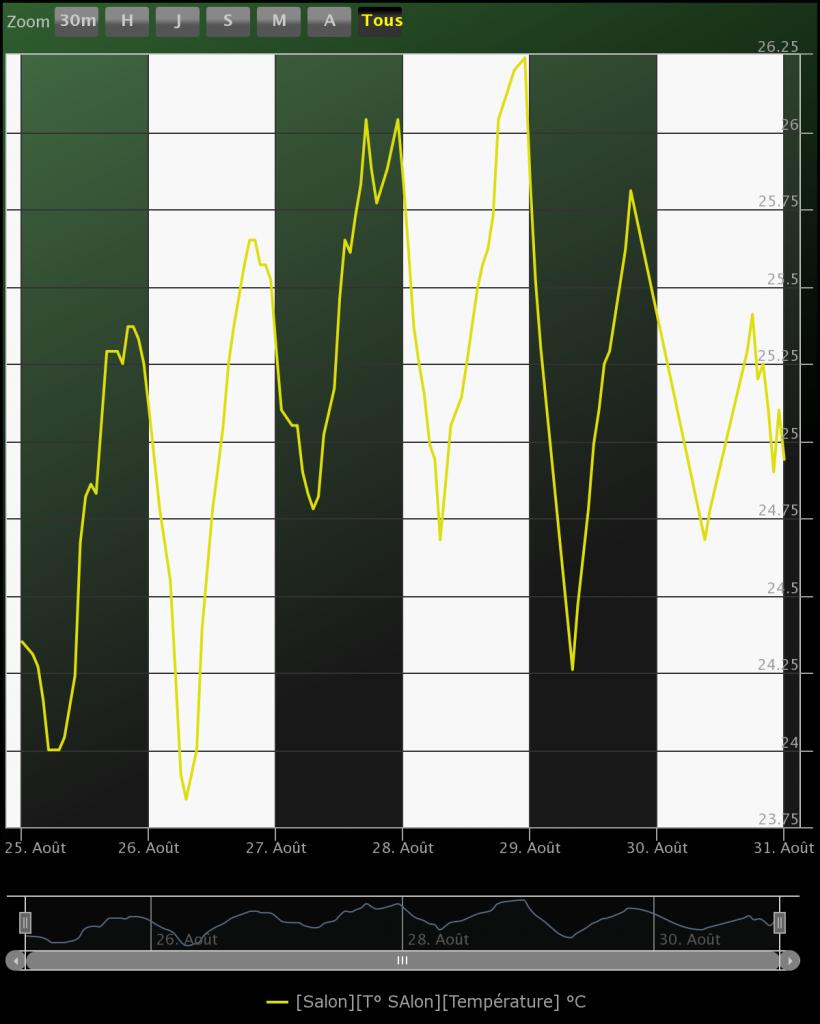This screenshot has width=820, height=1024.
Task: Set zoom range to H
Action: [x=127, y=21]
